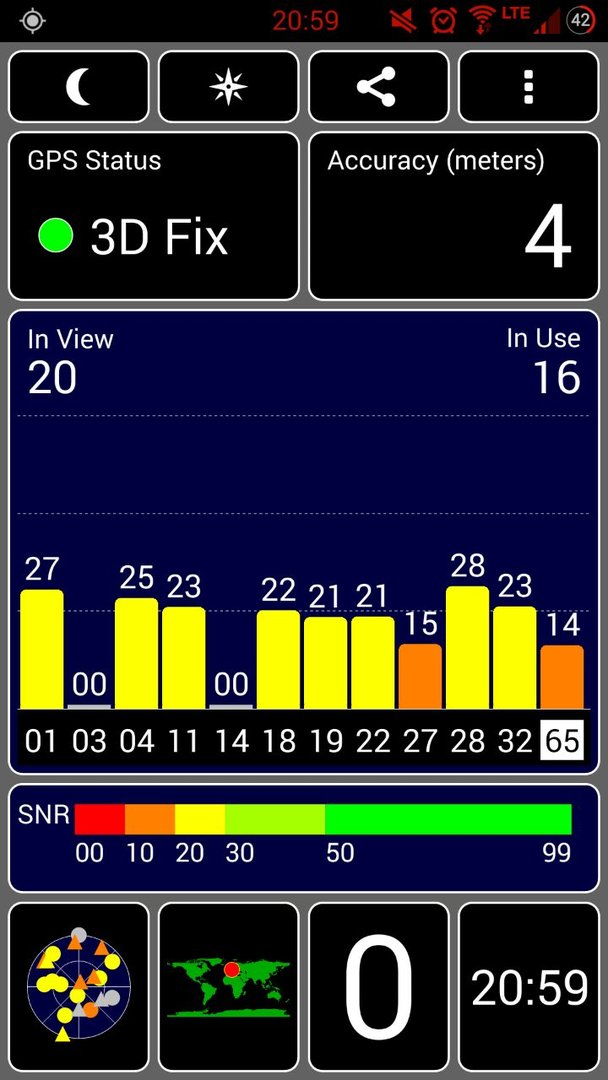
Task: Open the satellite sky view tile
Action: click(78, 987)
